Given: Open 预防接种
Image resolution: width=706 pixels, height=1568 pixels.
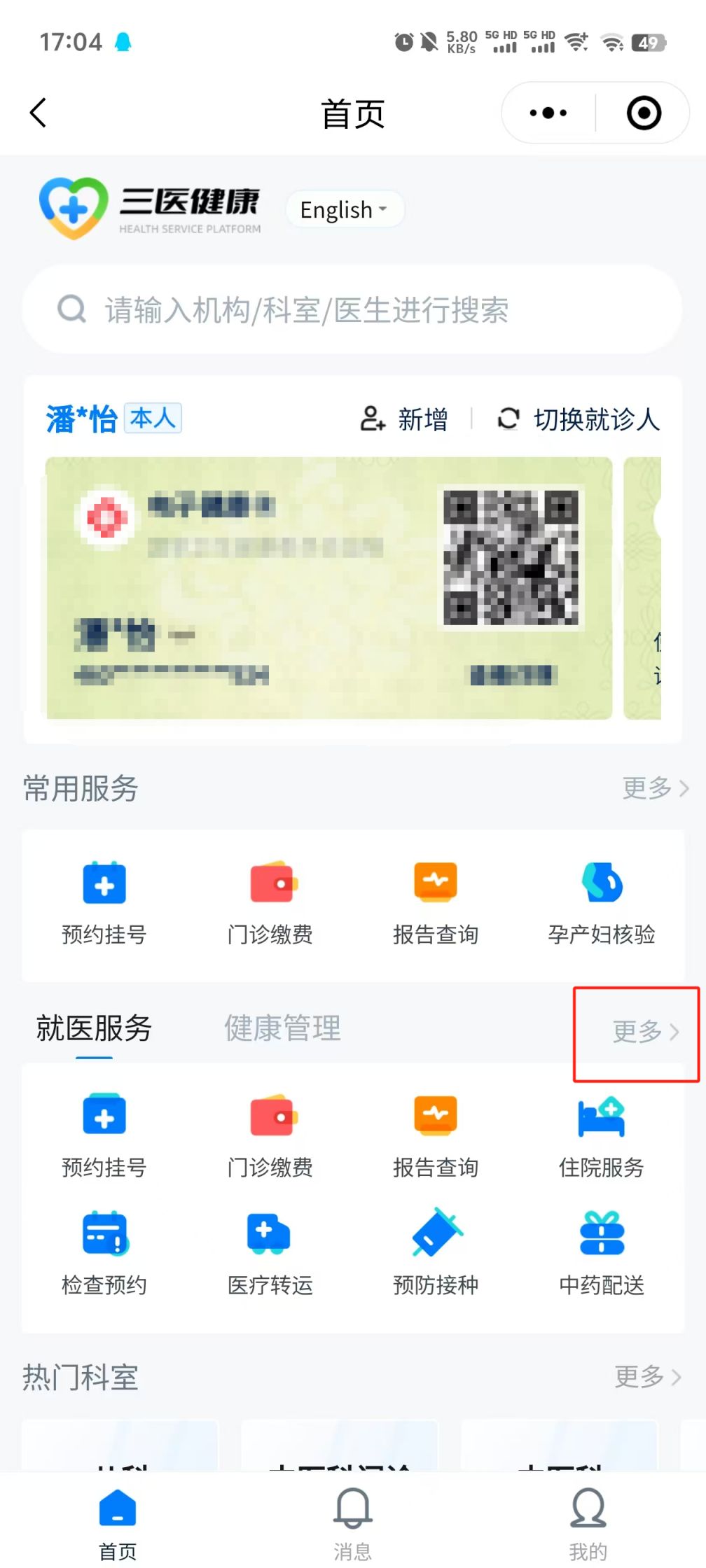Looking at the screenshot, I should point(436,1254).
